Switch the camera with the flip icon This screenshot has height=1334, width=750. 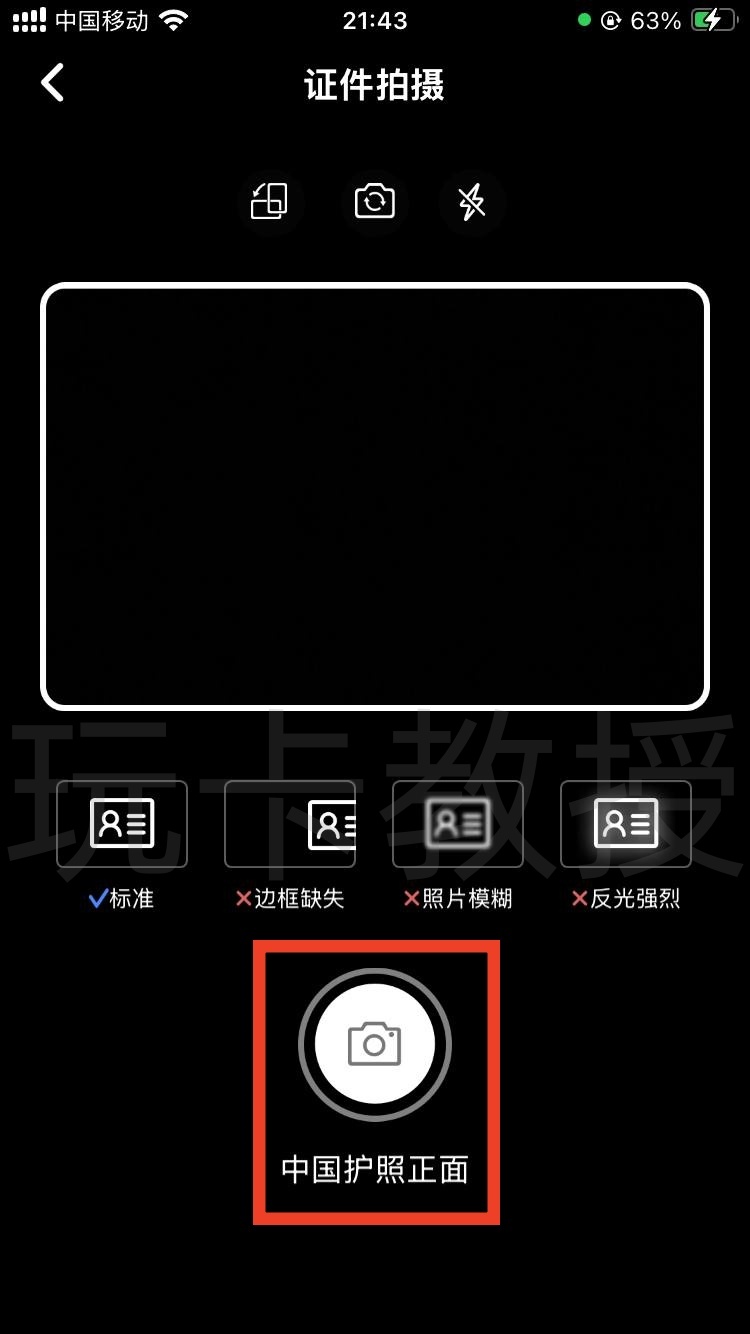tap(374, 201)
